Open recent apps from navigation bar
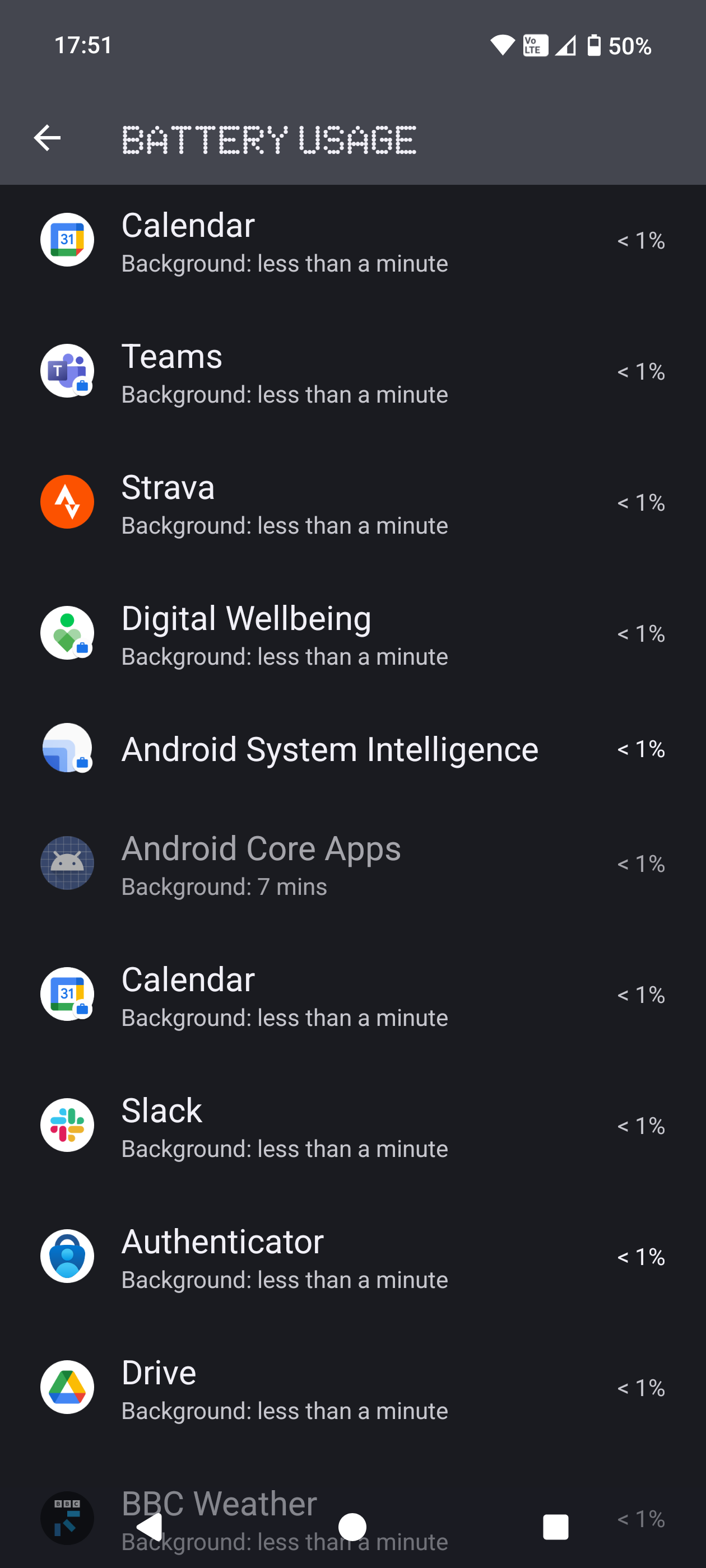This screenshot has width=706, height=1568. 555,1527
